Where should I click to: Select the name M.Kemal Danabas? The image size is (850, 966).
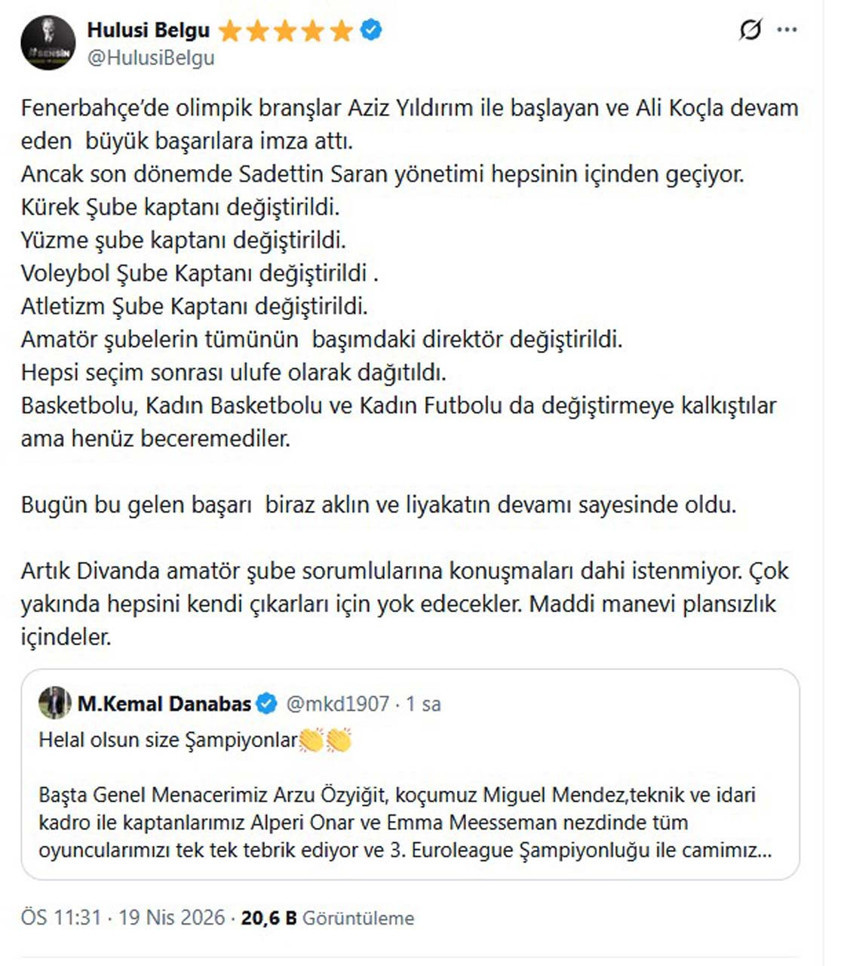point(165,703)
